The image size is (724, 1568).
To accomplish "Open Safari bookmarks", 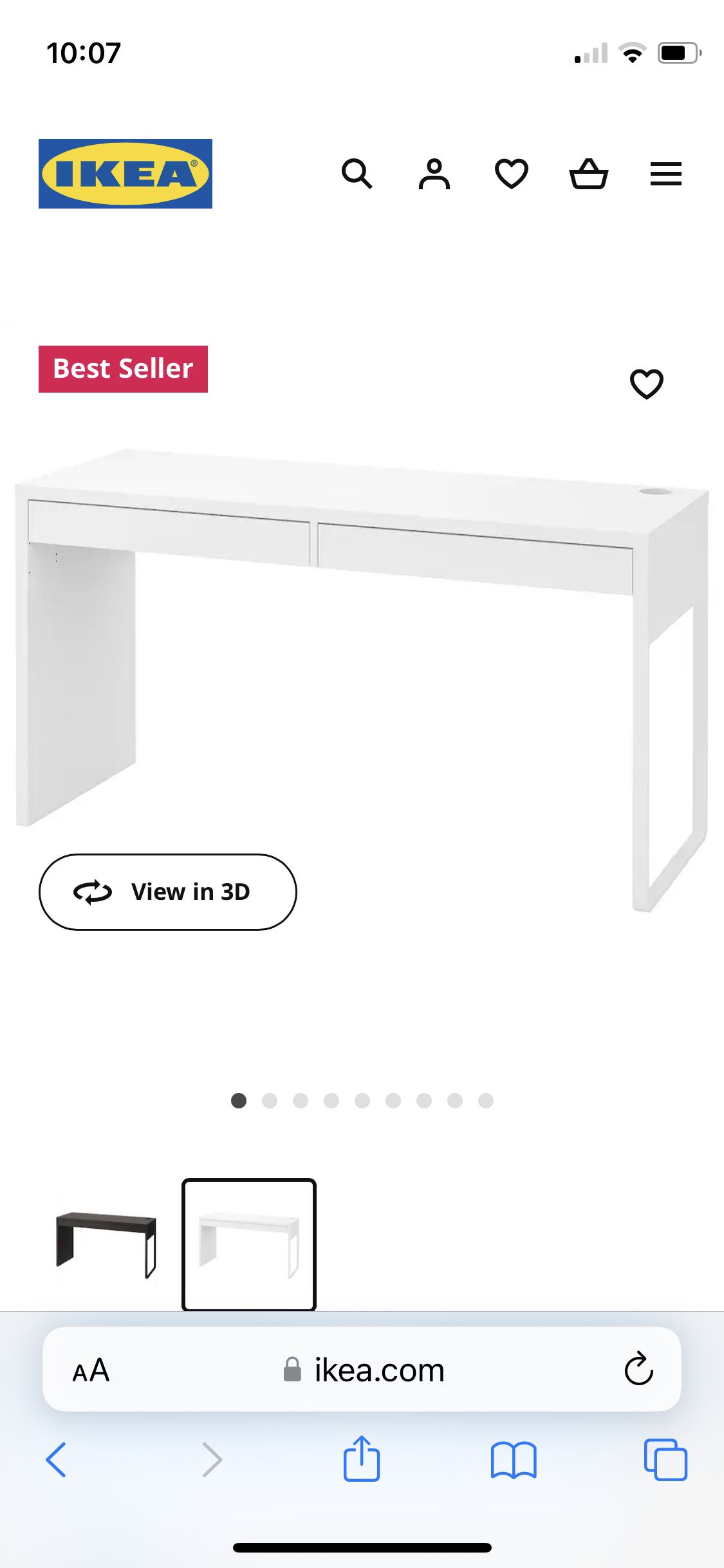I will (x=513, y=1460).
